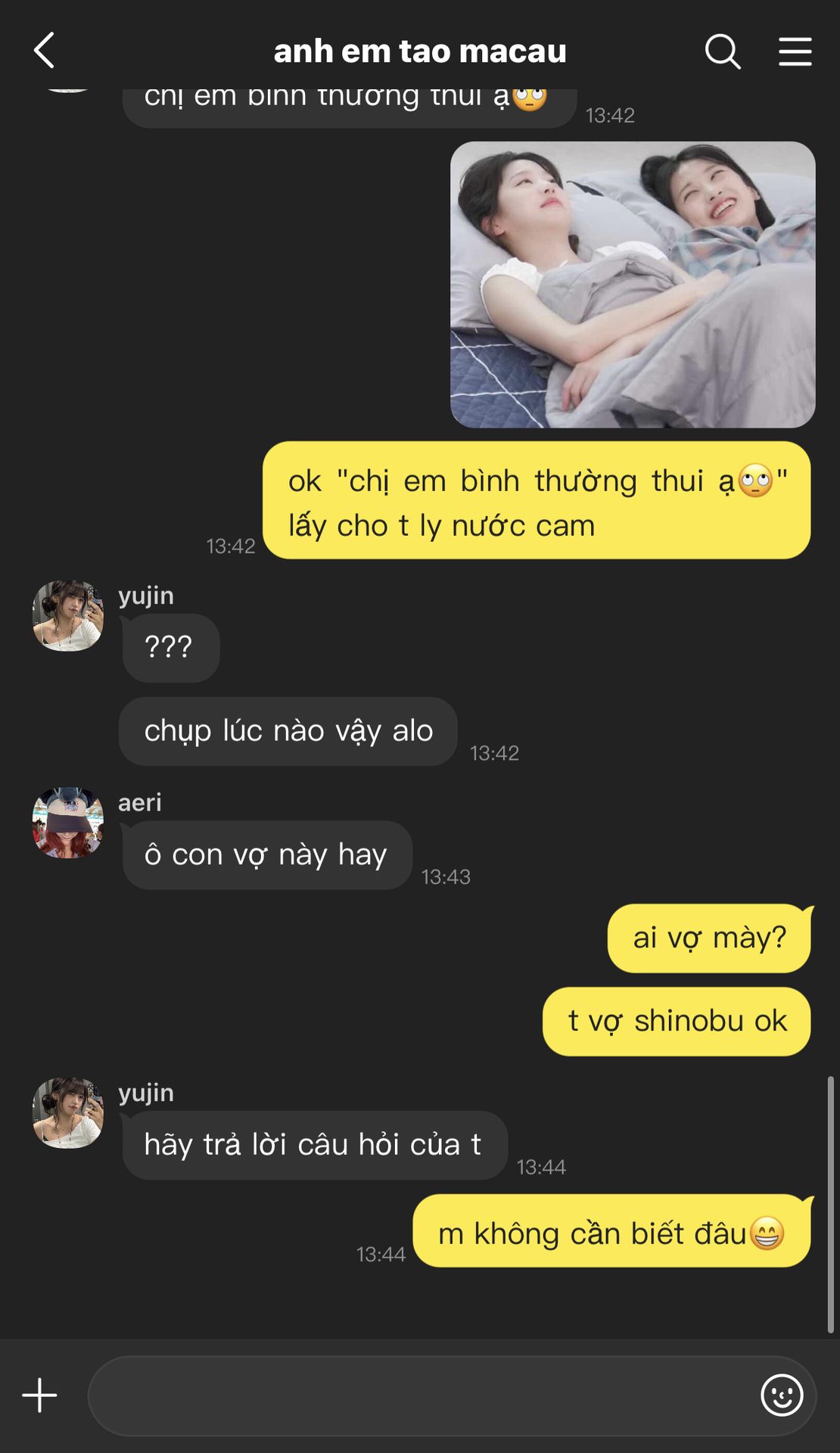Search messages in this chat
Screen dimensions: 840x1453
click(x=722, y=51)
